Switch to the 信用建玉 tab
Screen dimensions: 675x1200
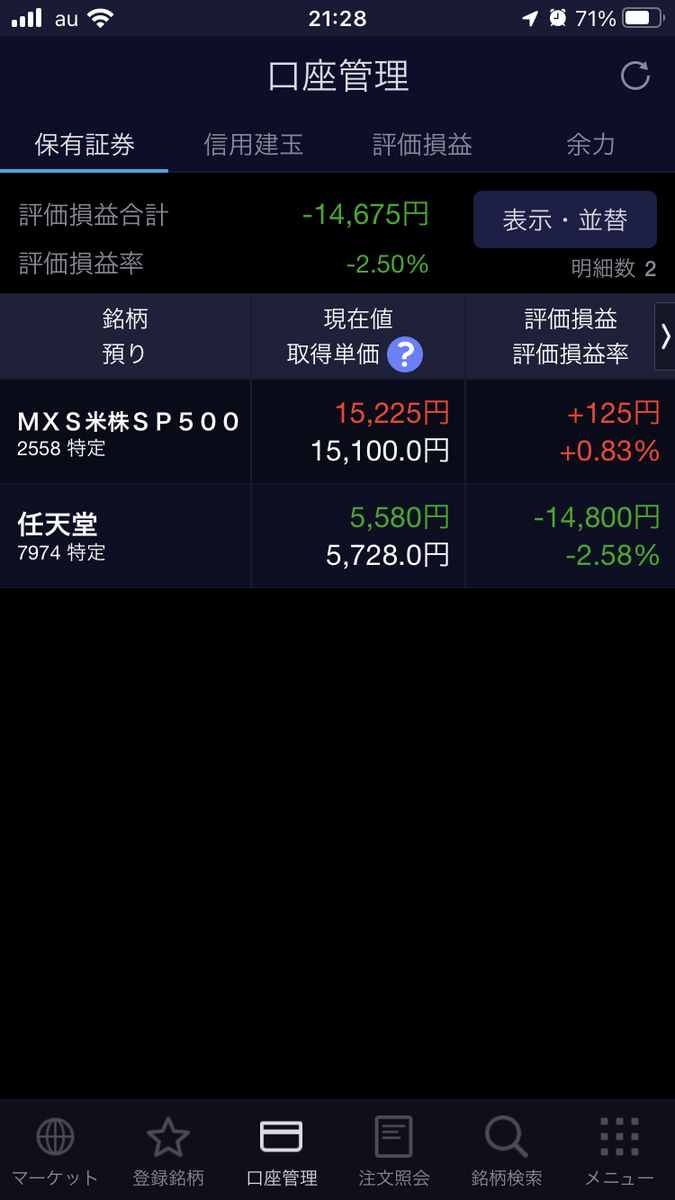point(253,145)
